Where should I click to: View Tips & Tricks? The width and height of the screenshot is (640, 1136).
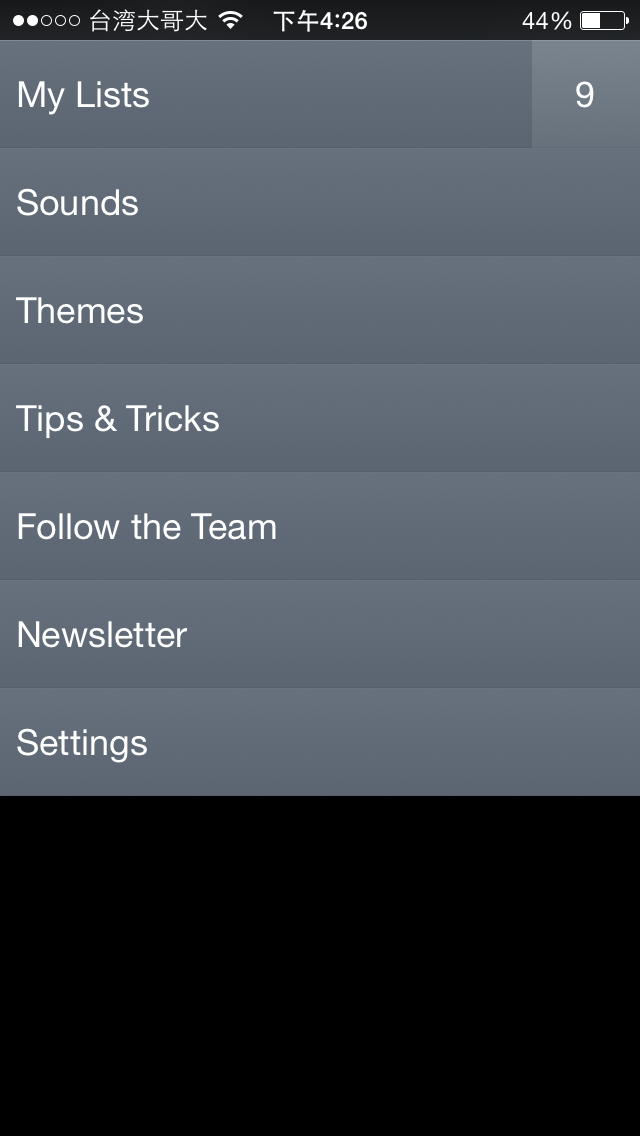point(320,418)
